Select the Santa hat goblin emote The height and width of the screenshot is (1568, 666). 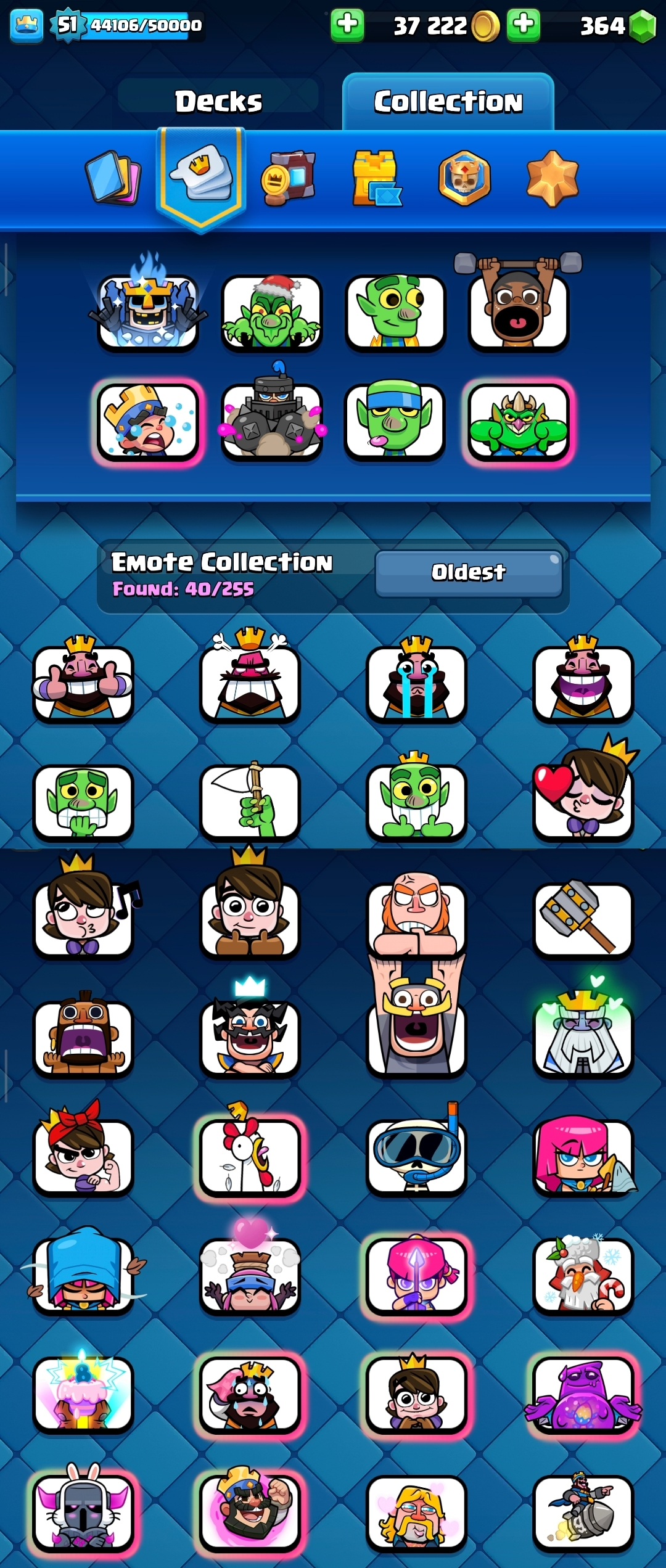271,312
